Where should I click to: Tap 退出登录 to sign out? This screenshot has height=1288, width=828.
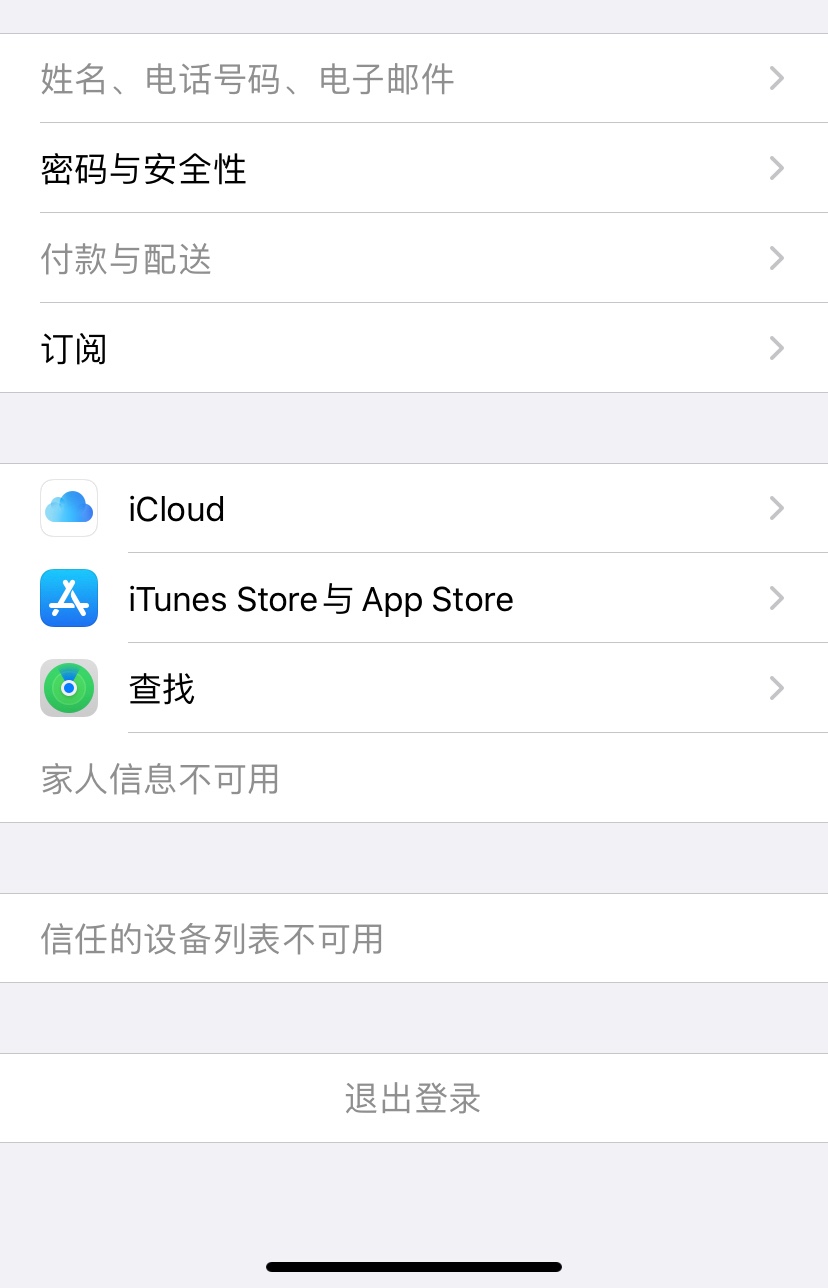[x=413, y=1098]
